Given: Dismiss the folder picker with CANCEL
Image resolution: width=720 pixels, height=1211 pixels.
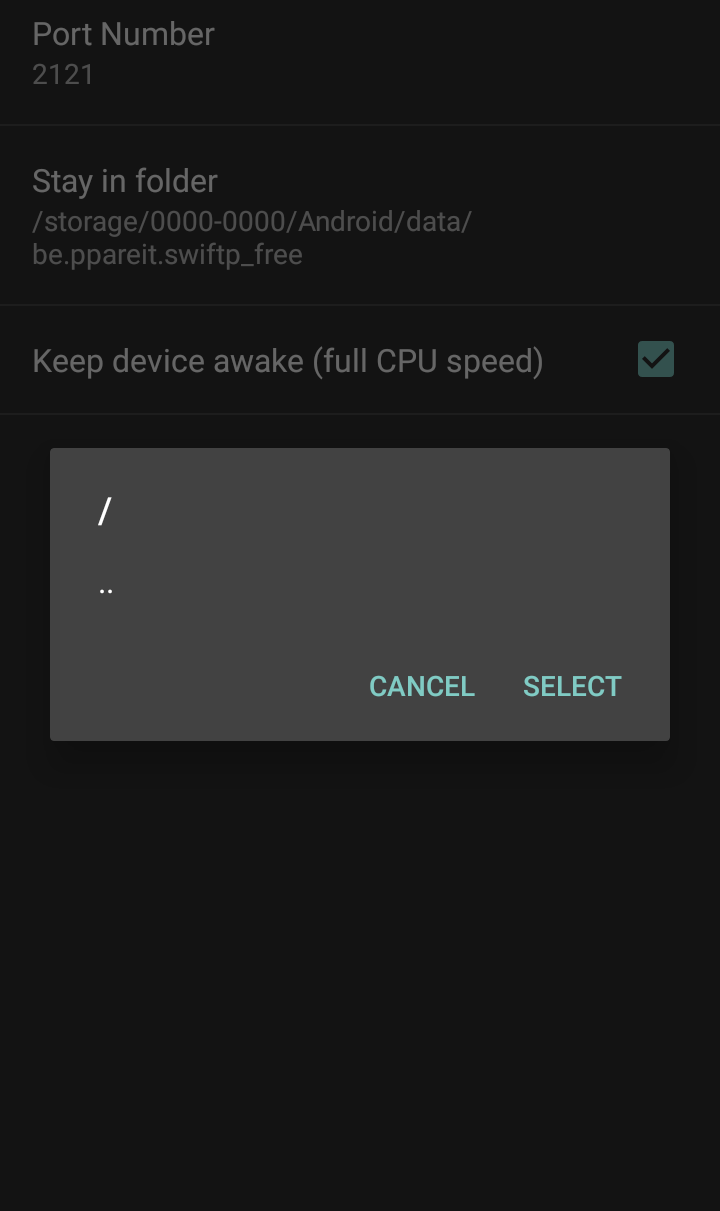Looking at the screenshot, I should tap(421, 686).
